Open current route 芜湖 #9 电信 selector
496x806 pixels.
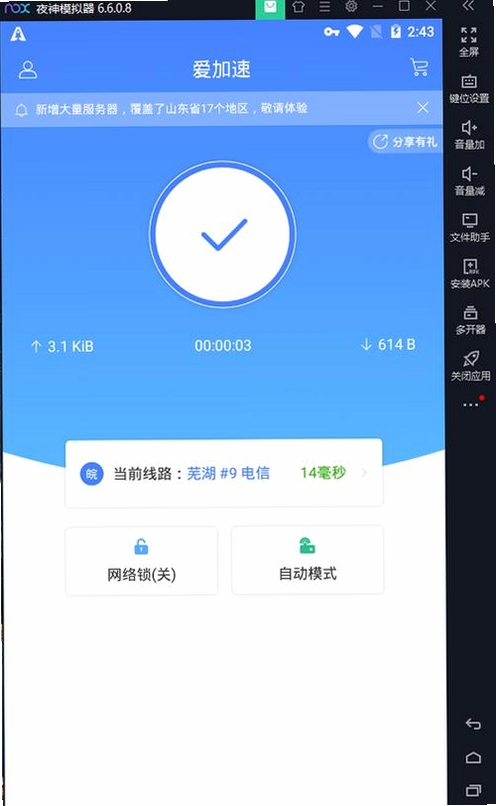pos(224,473)
